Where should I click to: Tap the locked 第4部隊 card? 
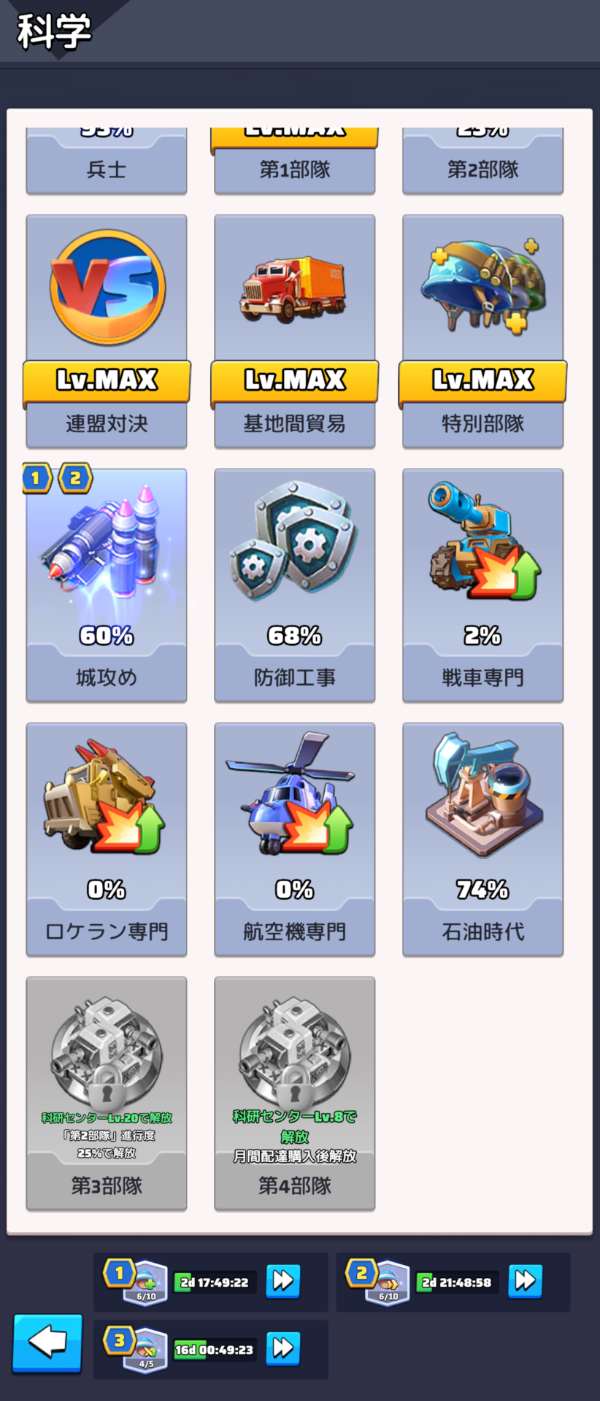pos(294,1092)
